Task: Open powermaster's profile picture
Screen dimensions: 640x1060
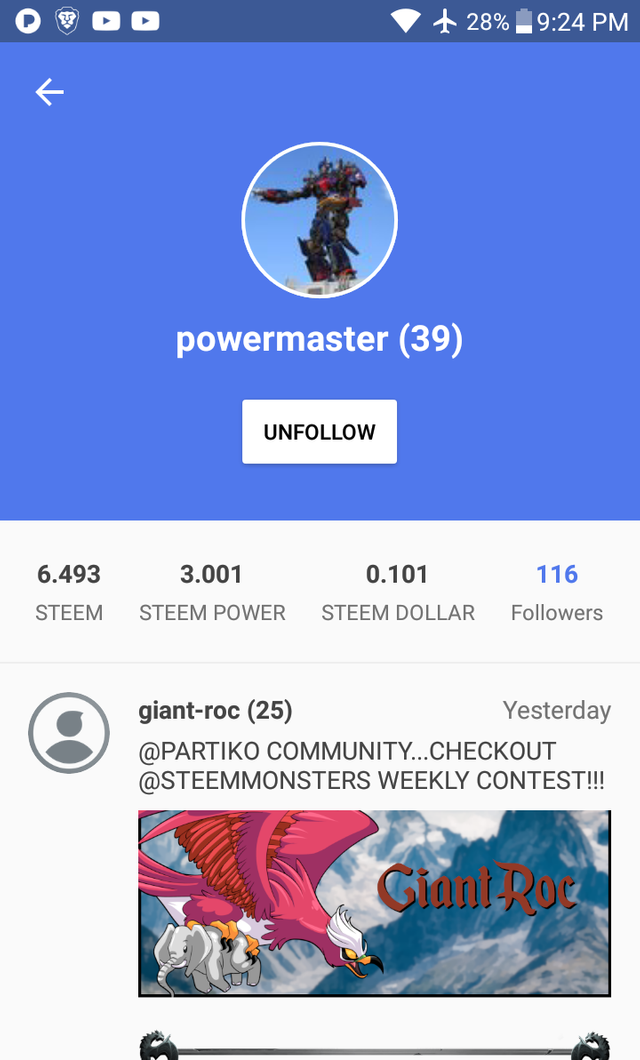Action: [x=320, y=221]
